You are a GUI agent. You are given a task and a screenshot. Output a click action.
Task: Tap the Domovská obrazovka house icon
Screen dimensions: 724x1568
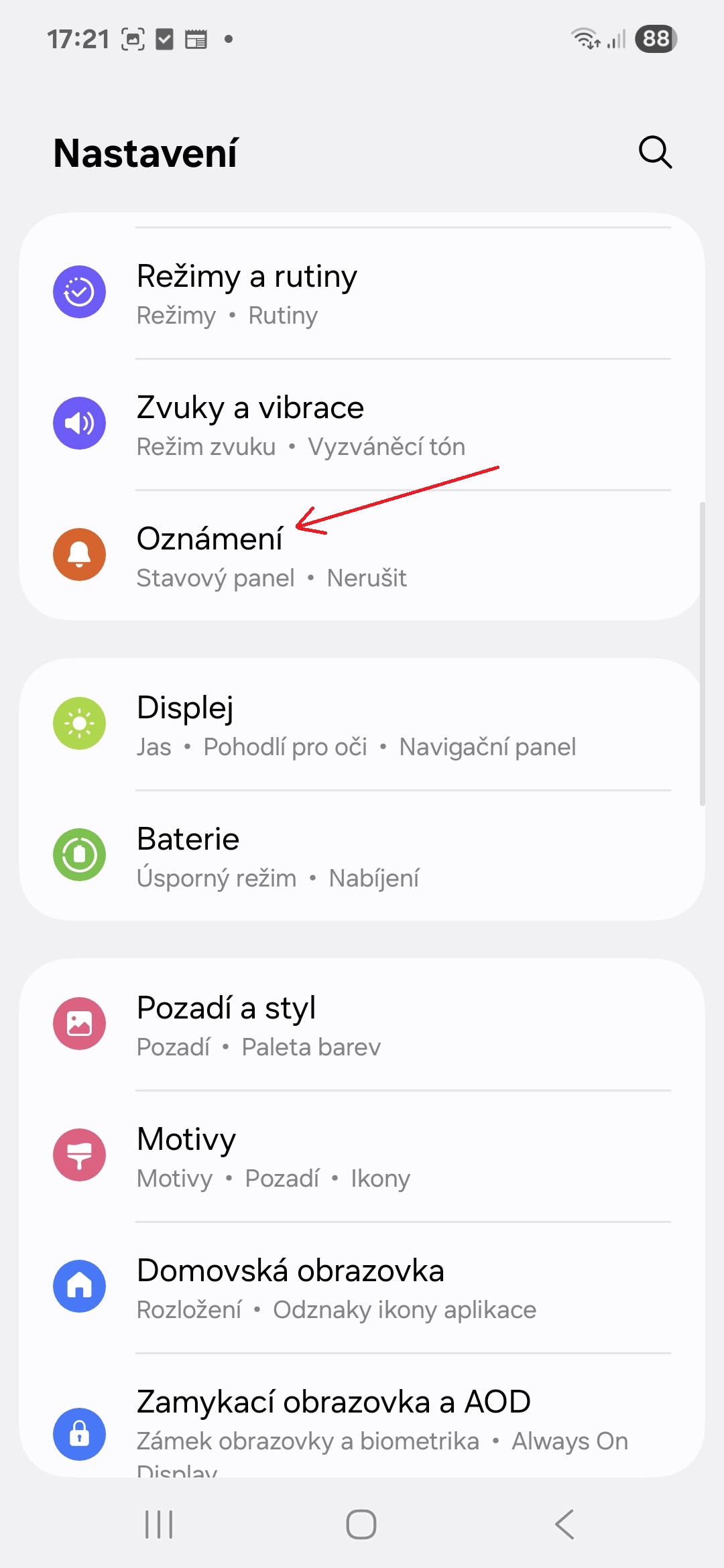pyautogui.click(x=80, y=1285)
